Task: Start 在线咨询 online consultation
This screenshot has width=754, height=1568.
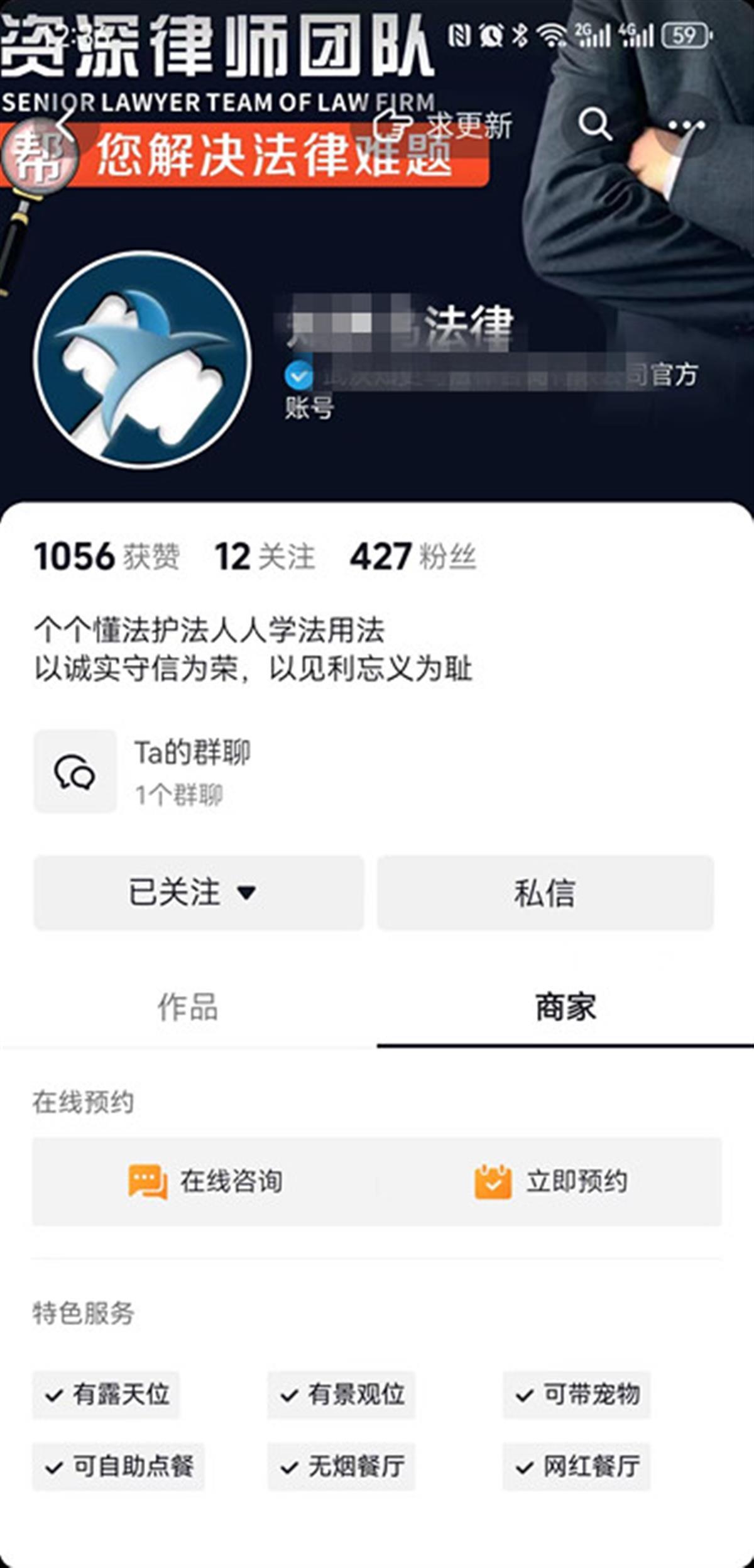Action: 206,1181
